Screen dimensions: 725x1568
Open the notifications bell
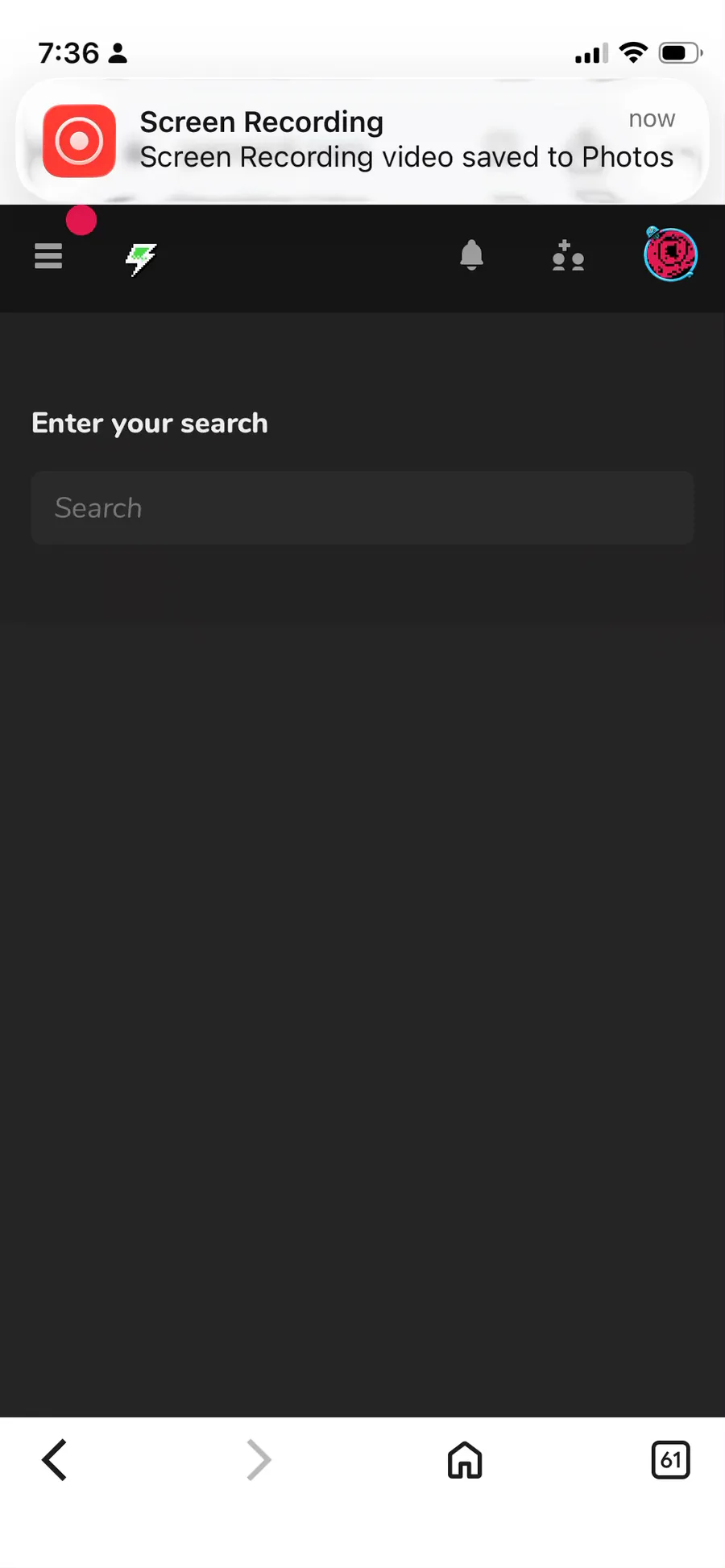(471, 255)
